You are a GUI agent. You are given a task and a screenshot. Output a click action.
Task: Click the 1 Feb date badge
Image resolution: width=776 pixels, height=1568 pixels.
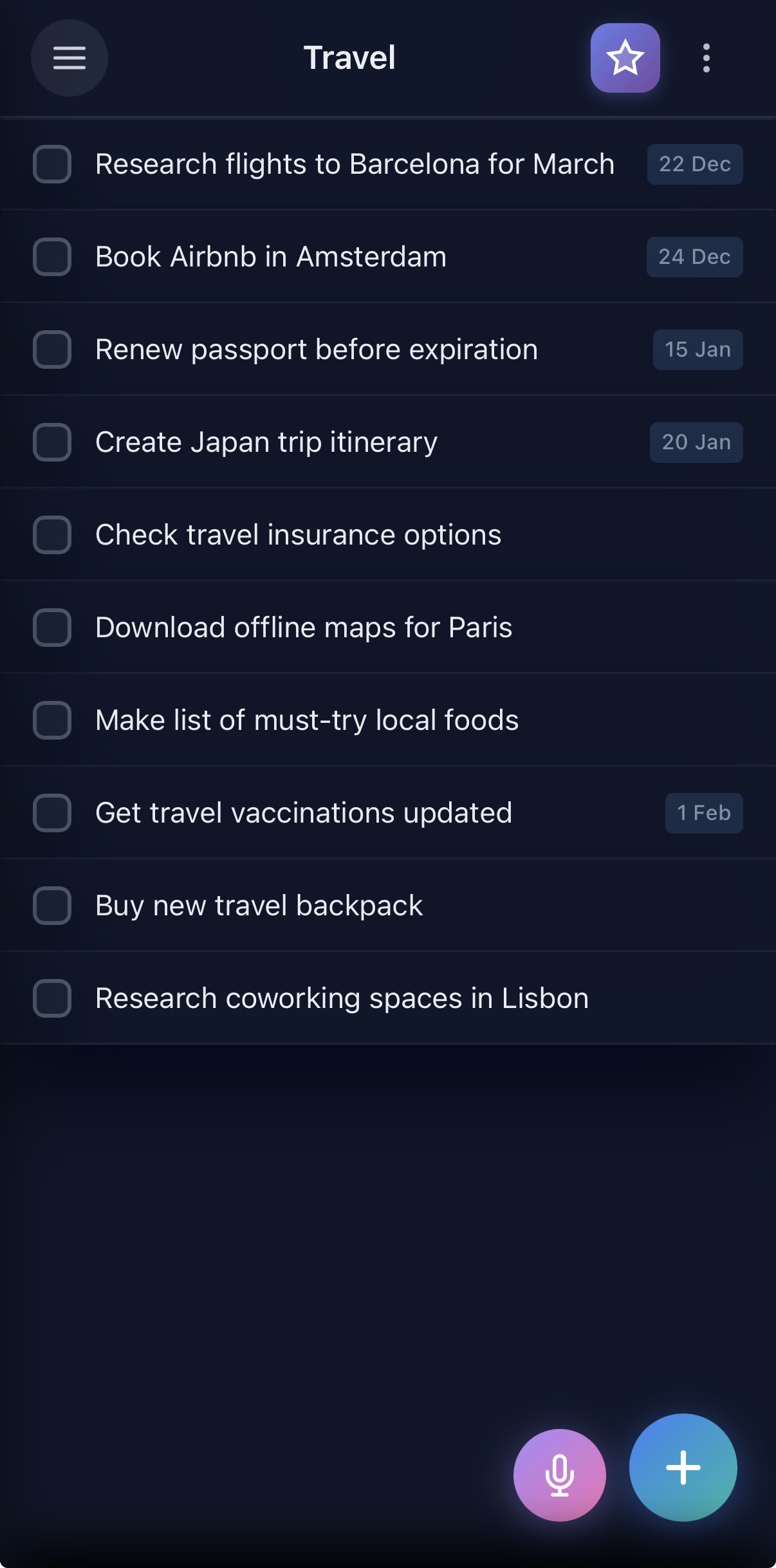click(703, 813)
